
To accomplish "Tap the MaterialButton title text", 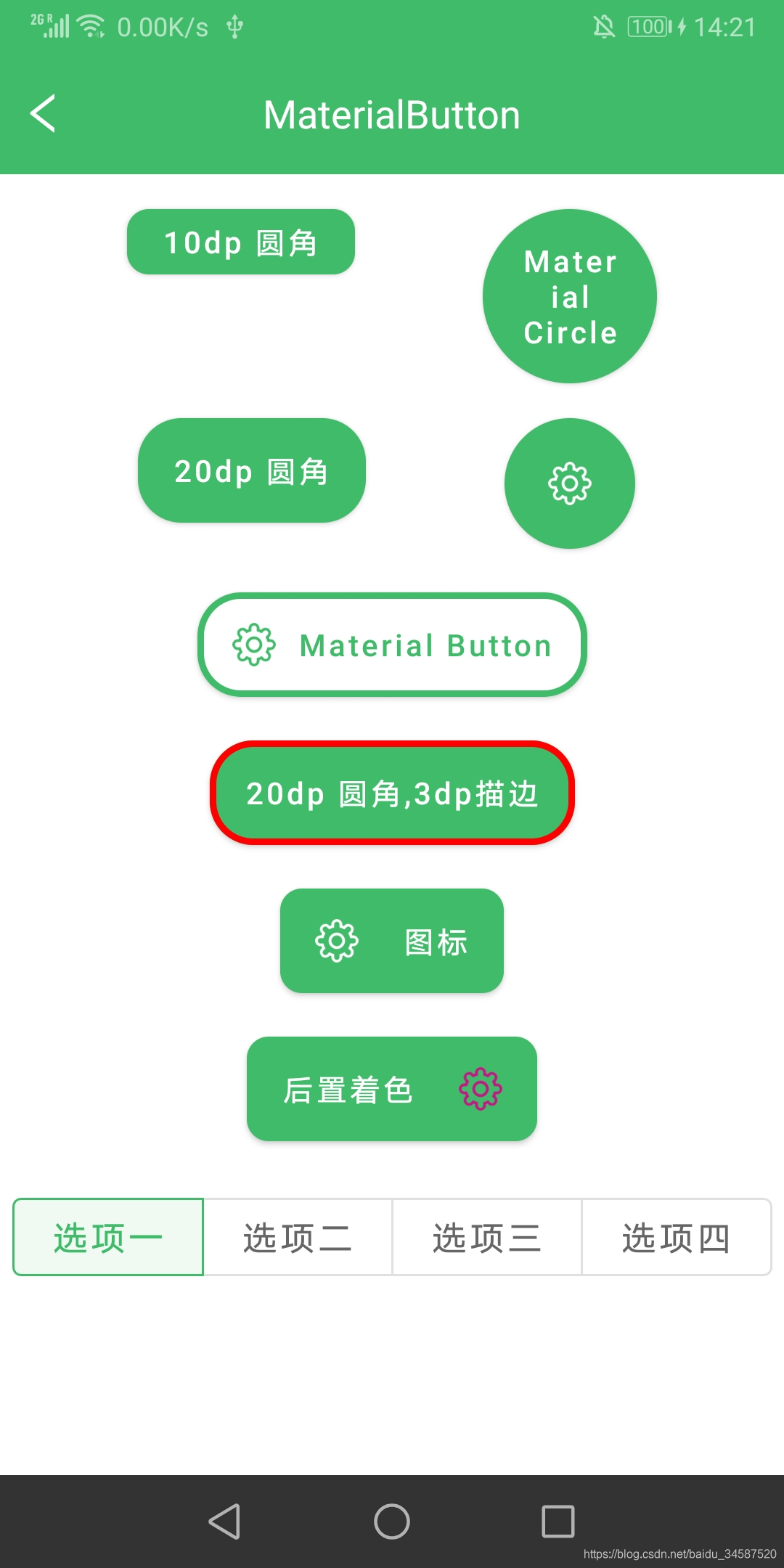I will point(392,114).
